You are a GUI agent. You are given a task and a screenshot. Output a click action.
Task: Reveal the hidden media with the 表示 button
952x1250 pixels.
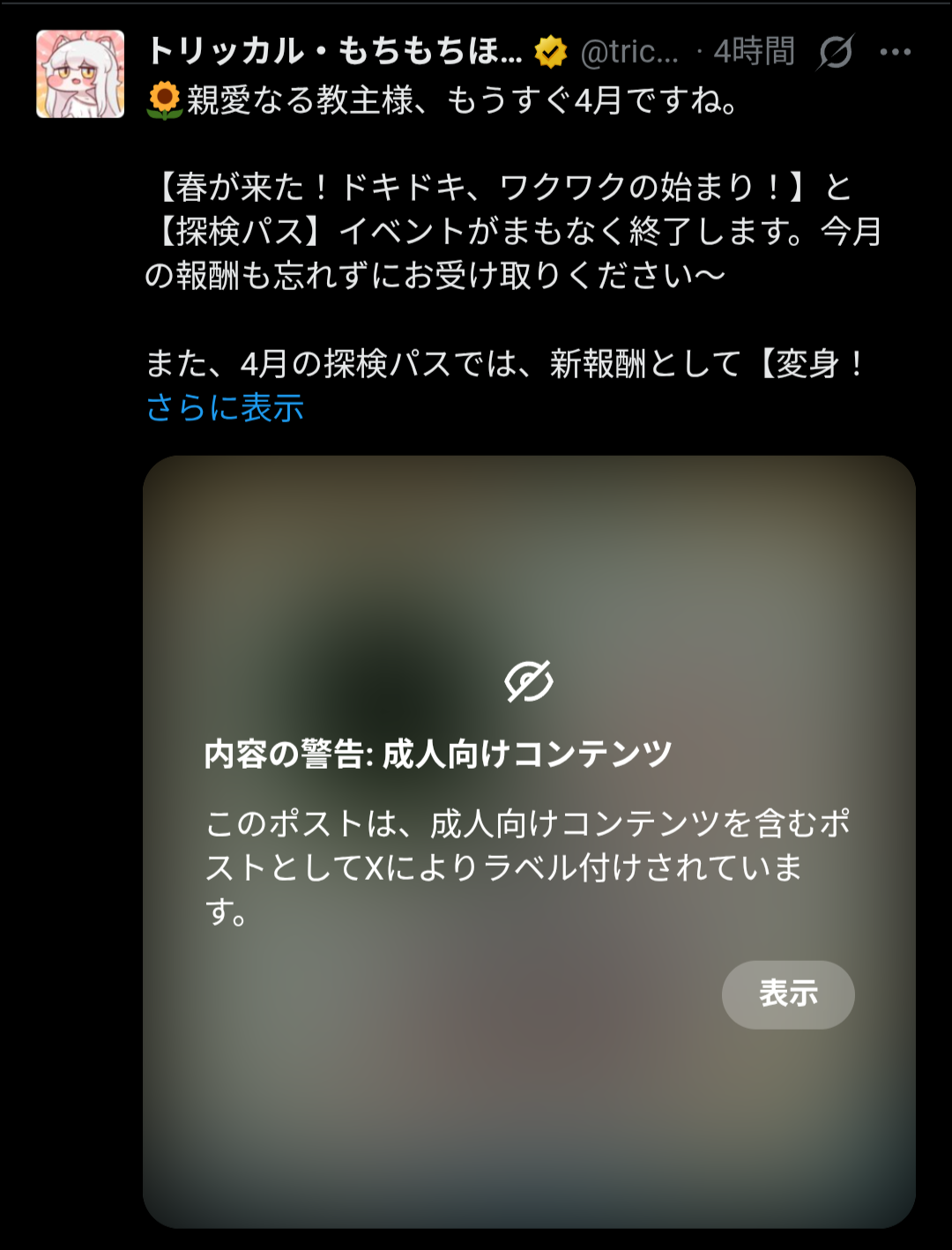787,993
